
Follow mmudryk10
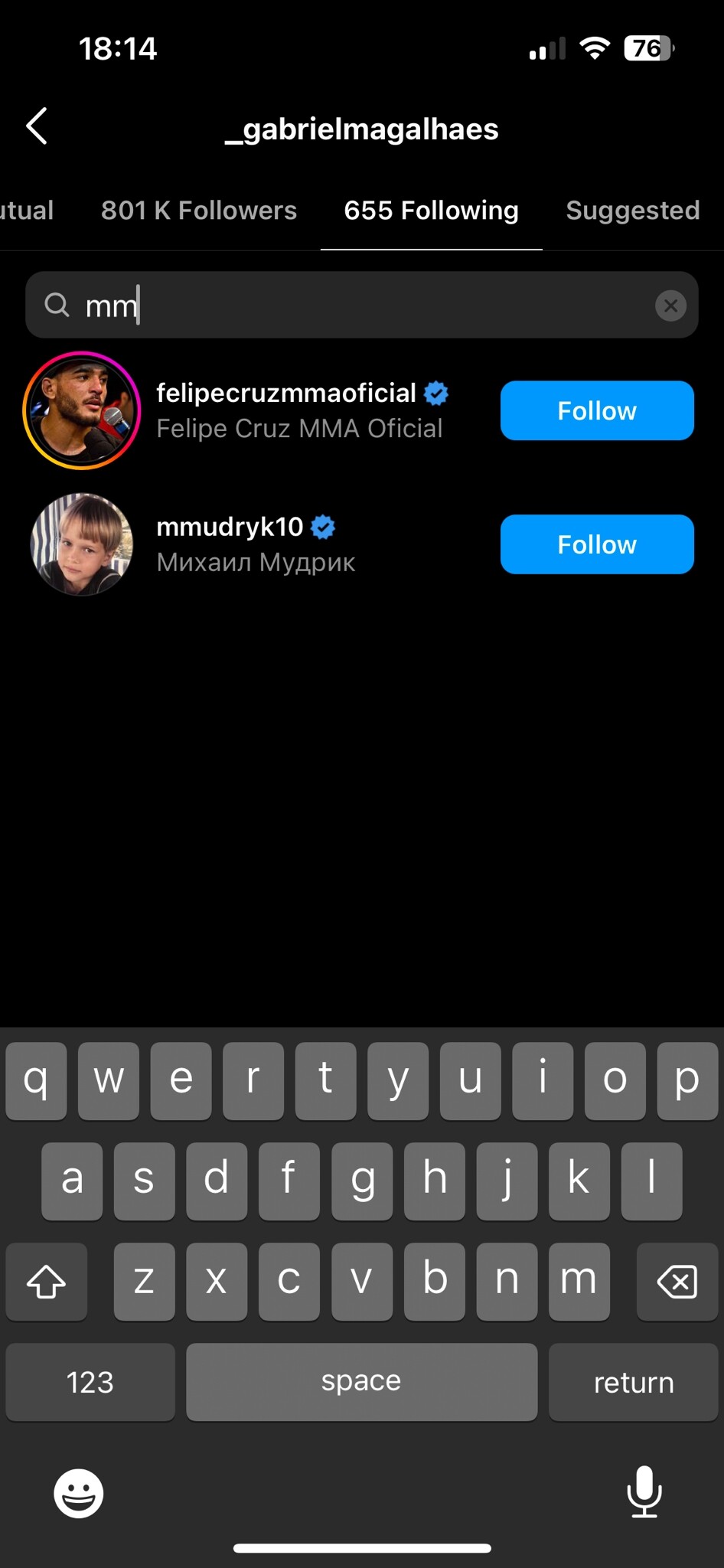click(x=597, y=544)
